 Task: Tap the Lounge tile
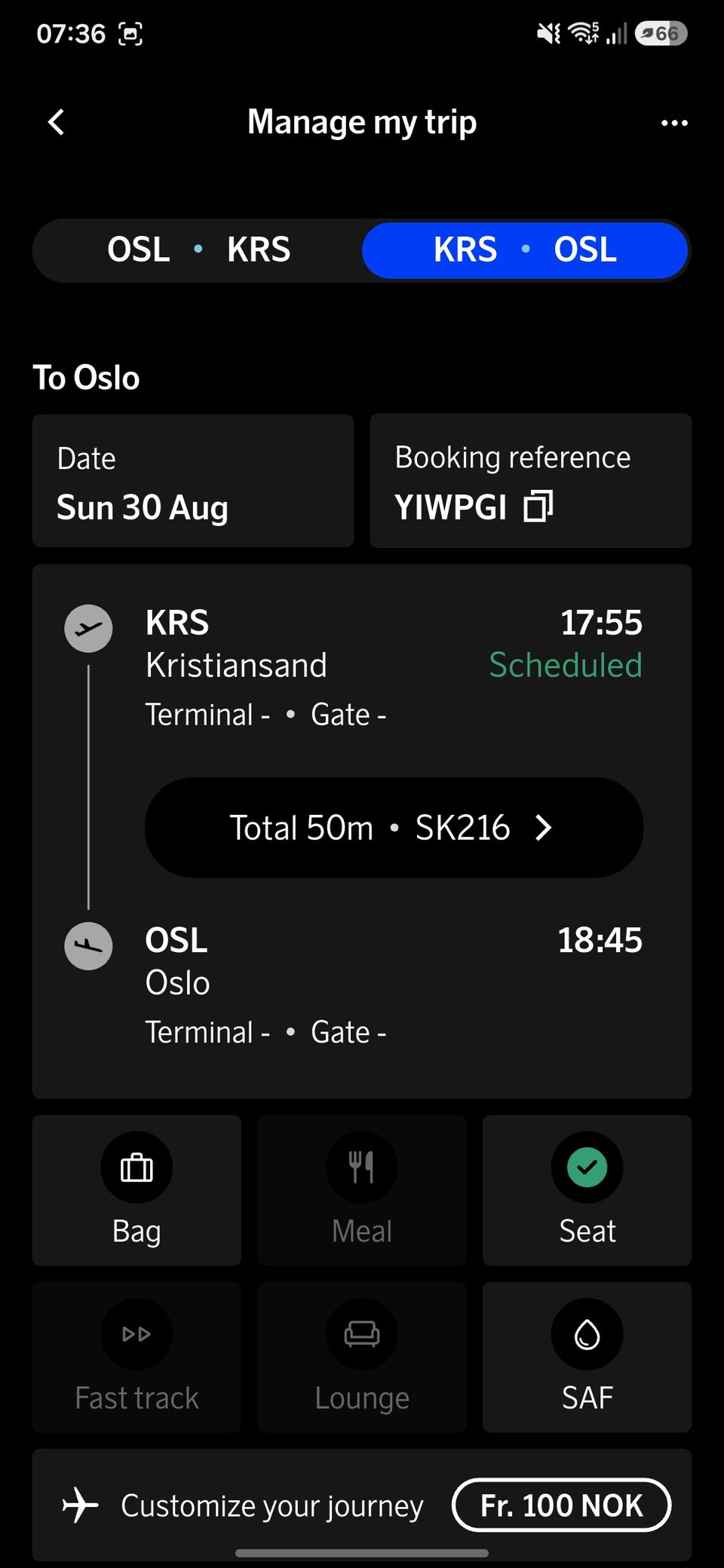(x=362, y=1357)
